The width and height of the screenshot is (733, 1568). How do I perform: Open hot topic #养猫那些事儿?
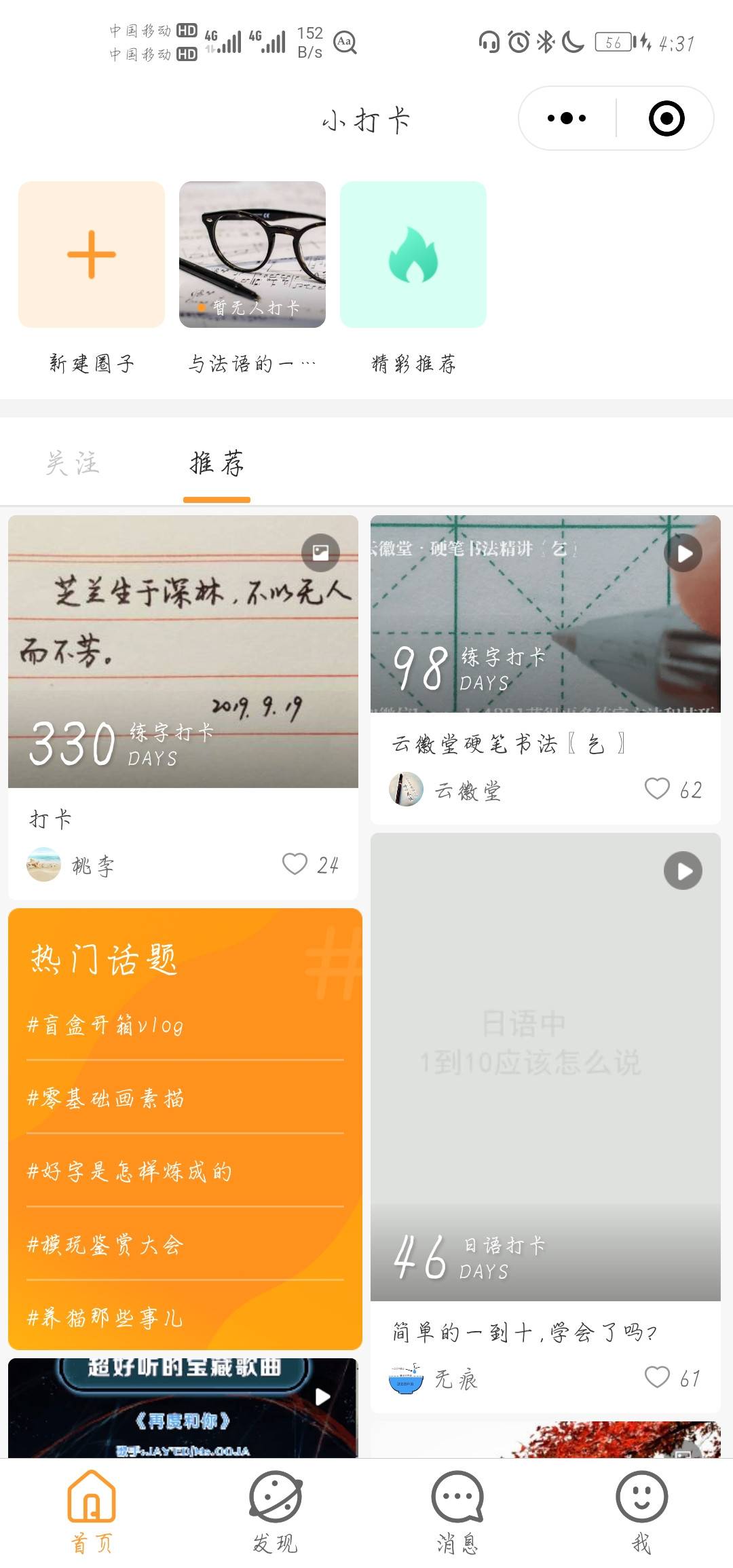(105, 1318)
